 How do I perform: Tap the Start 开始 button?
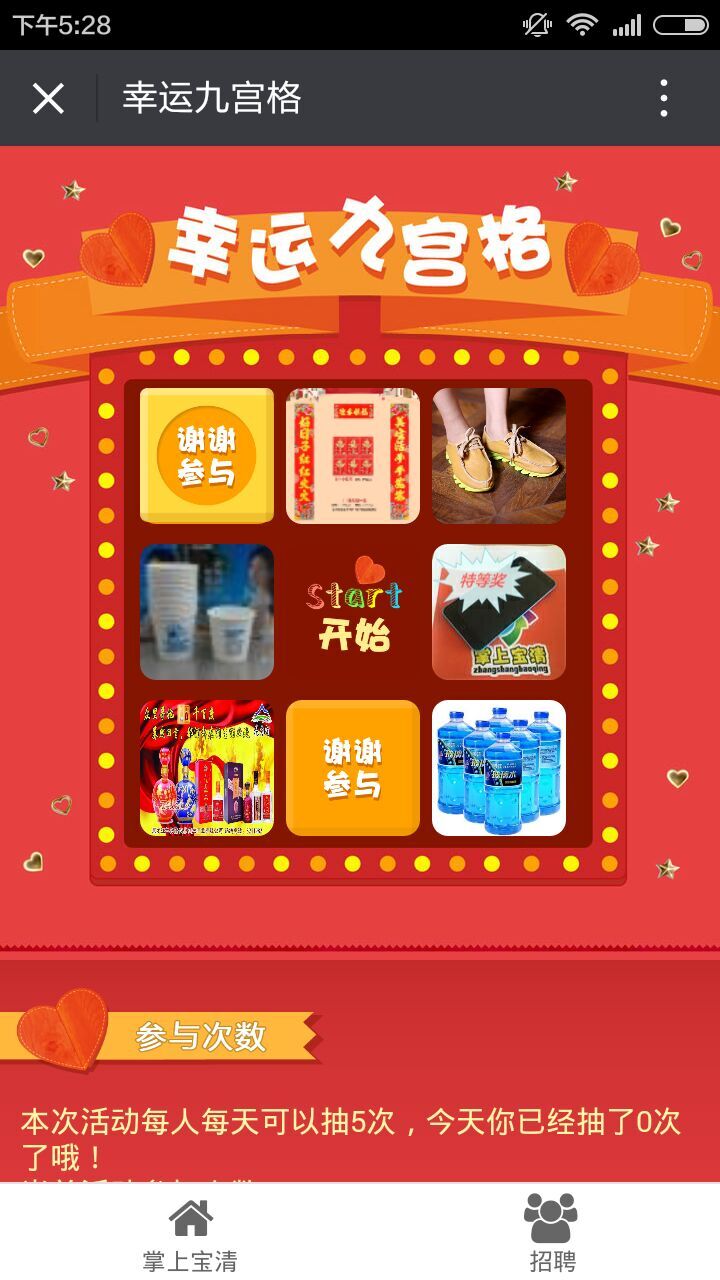click(x=353, y=612)
